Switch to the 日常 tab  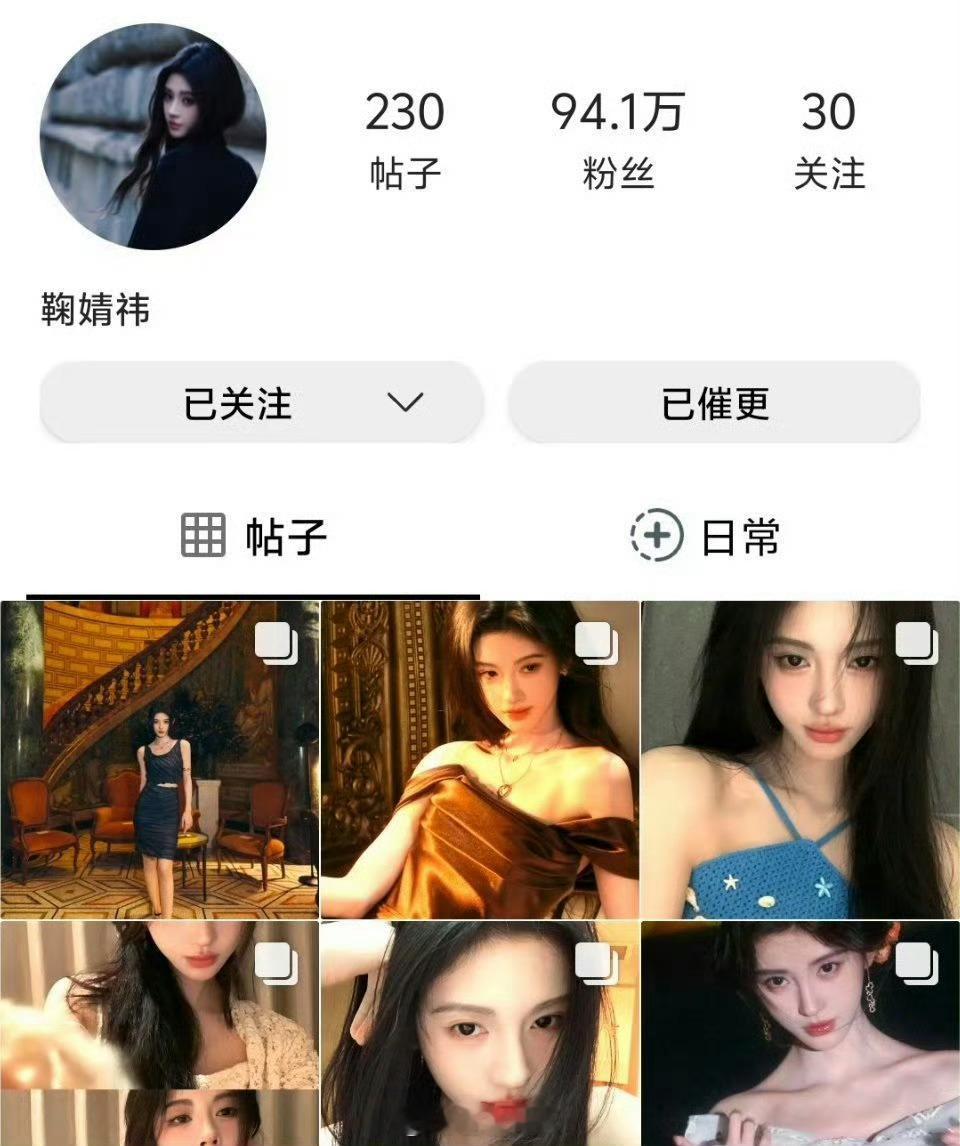point(705,537)
